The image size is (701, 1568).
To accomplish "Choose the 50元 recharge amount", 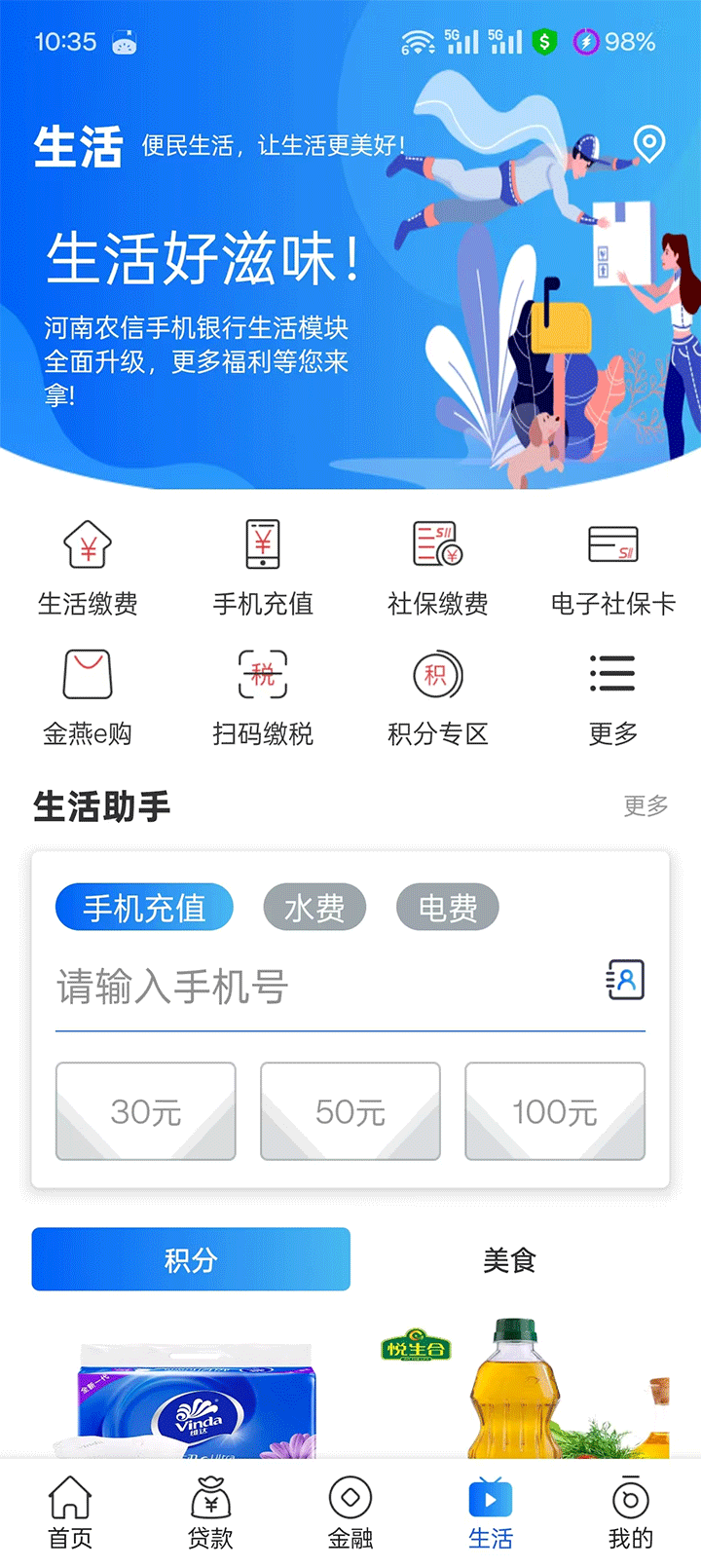I will point(350,1111).
